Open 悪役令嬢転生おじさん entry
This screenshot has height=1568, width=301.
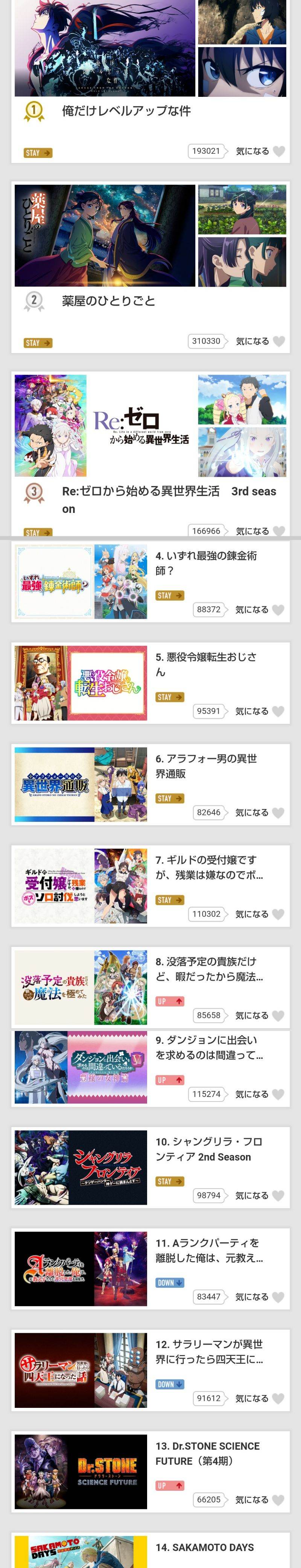(x=205, y=664)
